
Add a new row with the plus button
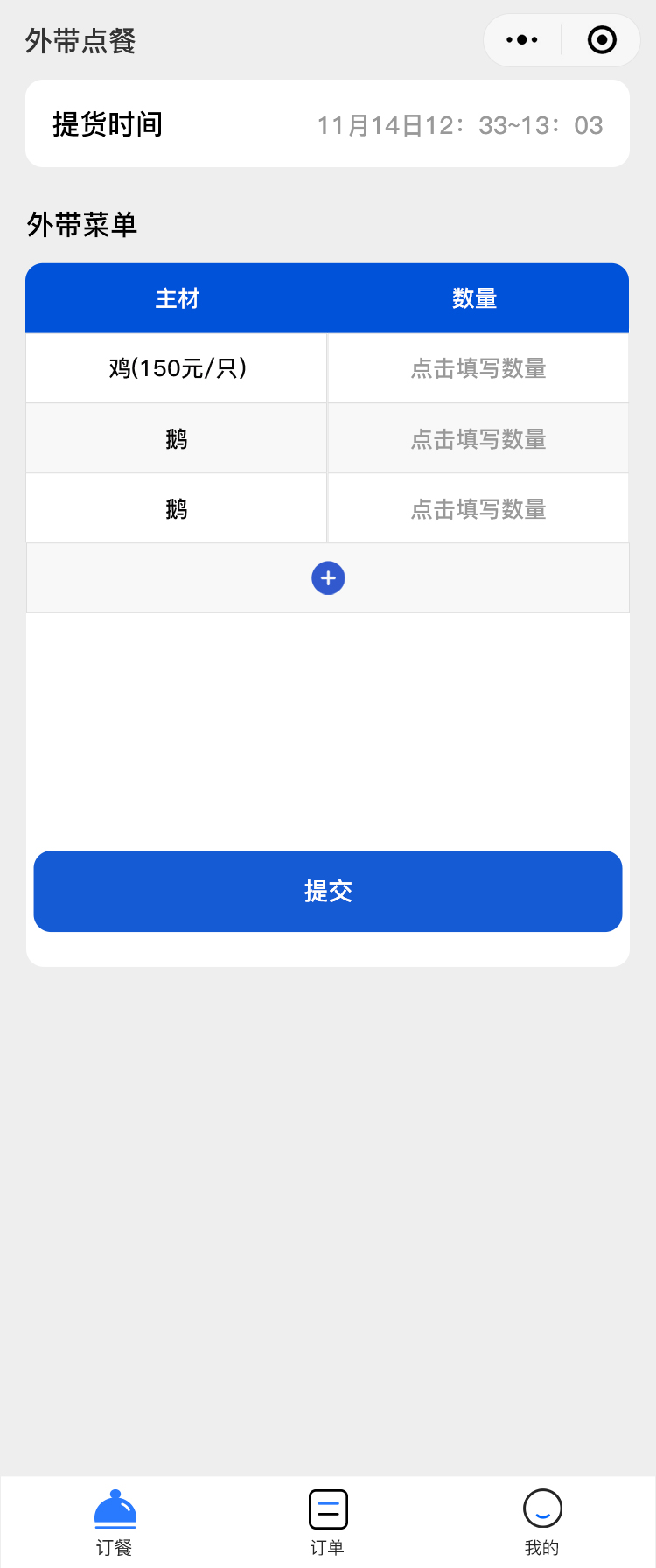tap(328, 578)
